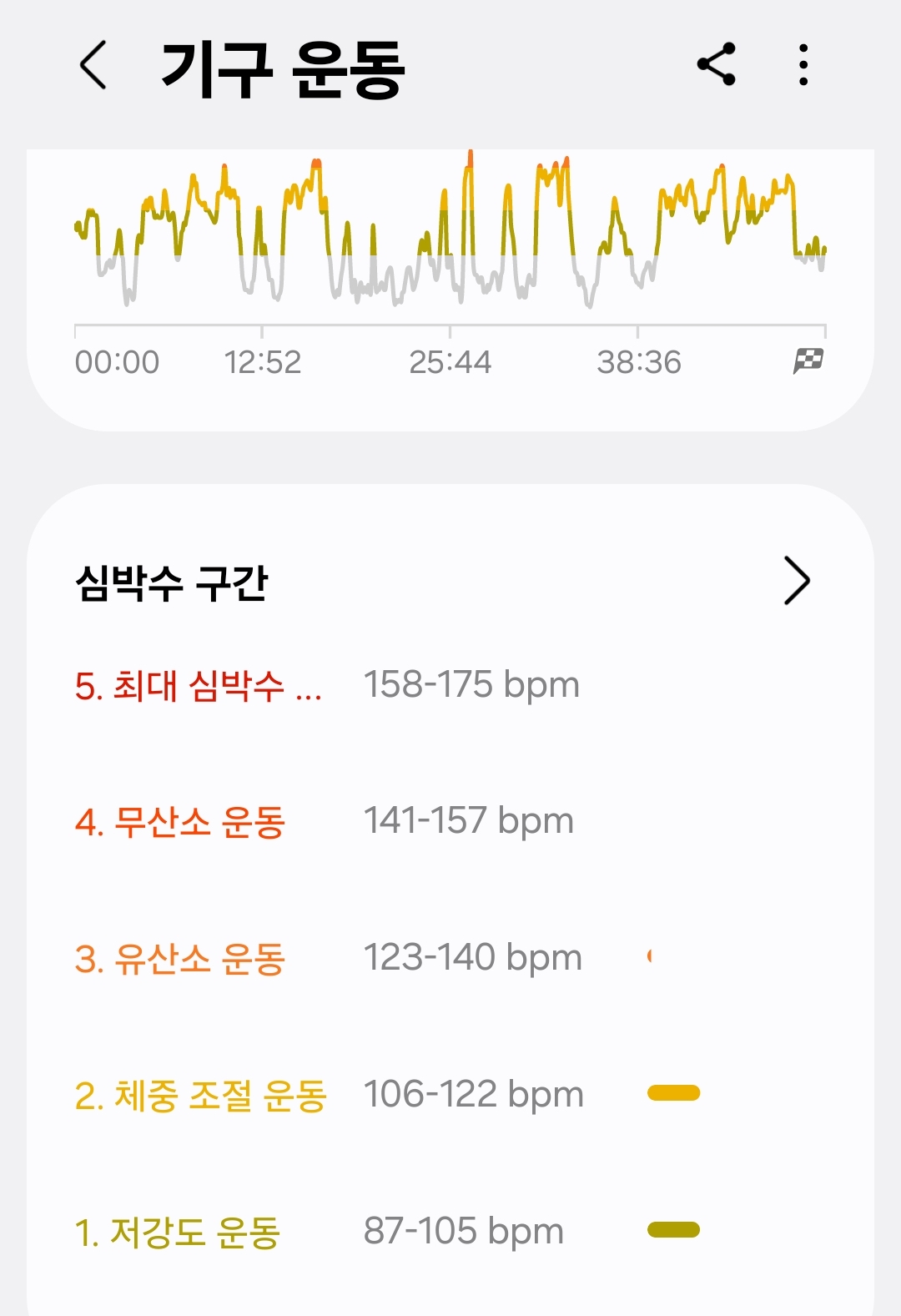Share this workout record
The height and width of the screenshot is (1316, 901).
point(717,64)
